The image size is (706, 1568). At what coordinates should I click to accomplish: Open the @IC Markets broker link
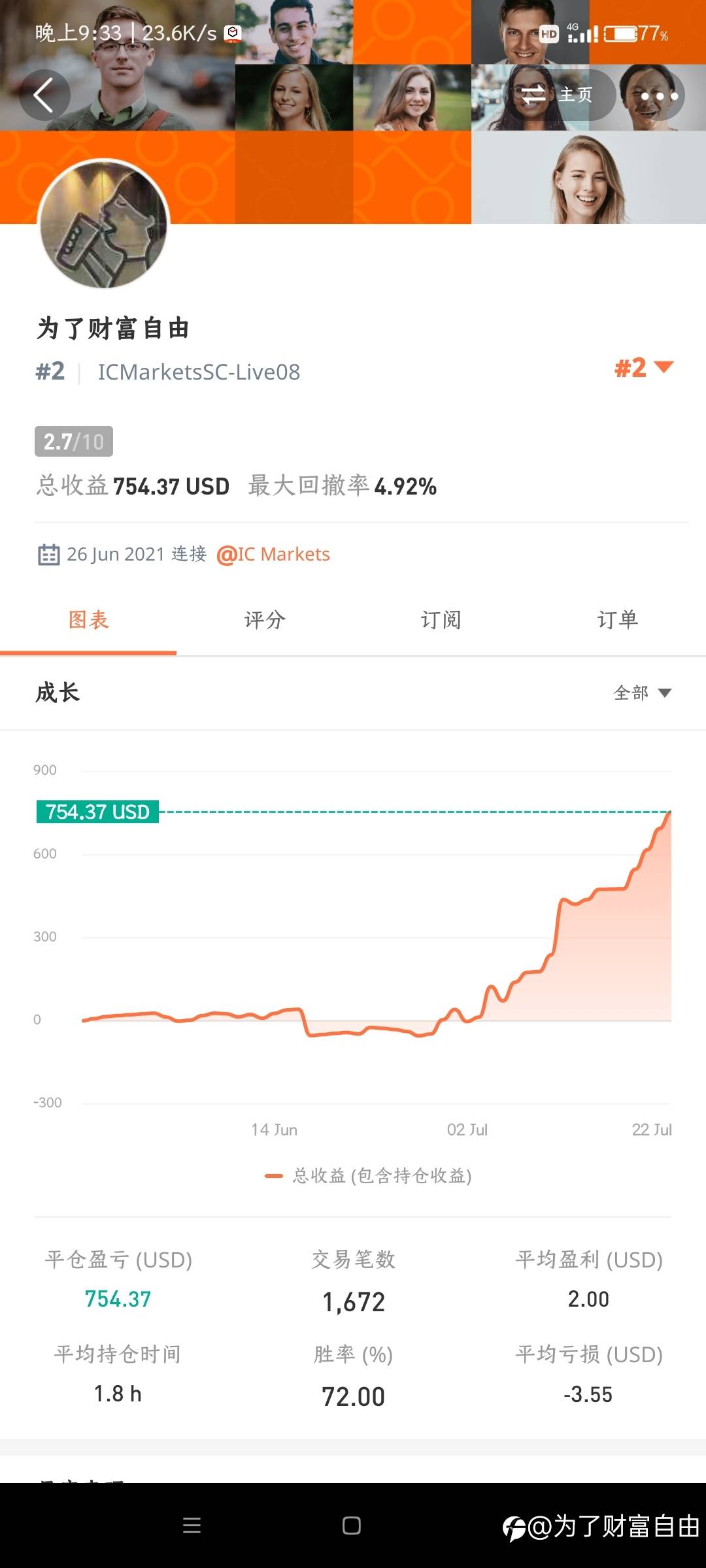[273, 555]
